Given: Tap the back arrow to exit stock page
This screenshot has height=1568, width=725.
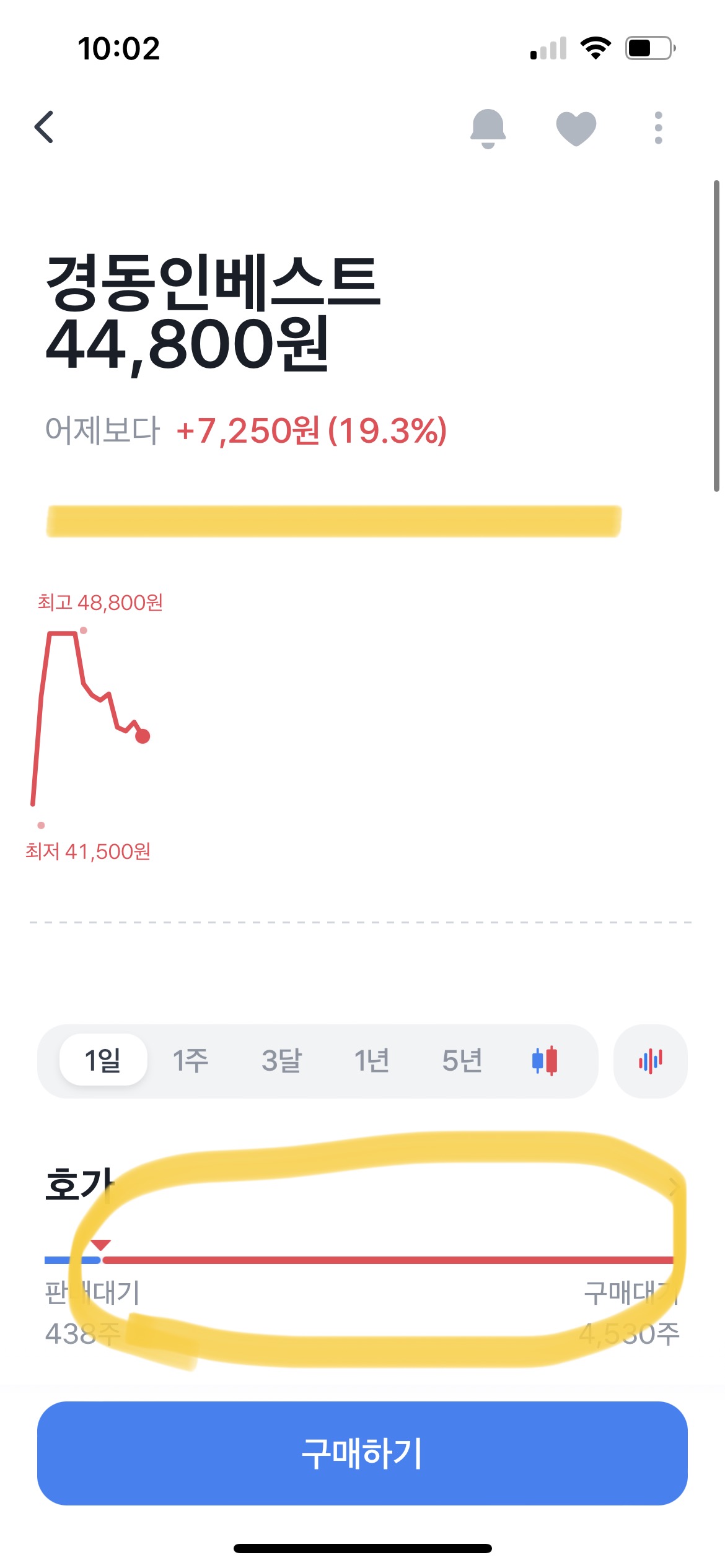Looking at the screenshot, I should (43, 127).
